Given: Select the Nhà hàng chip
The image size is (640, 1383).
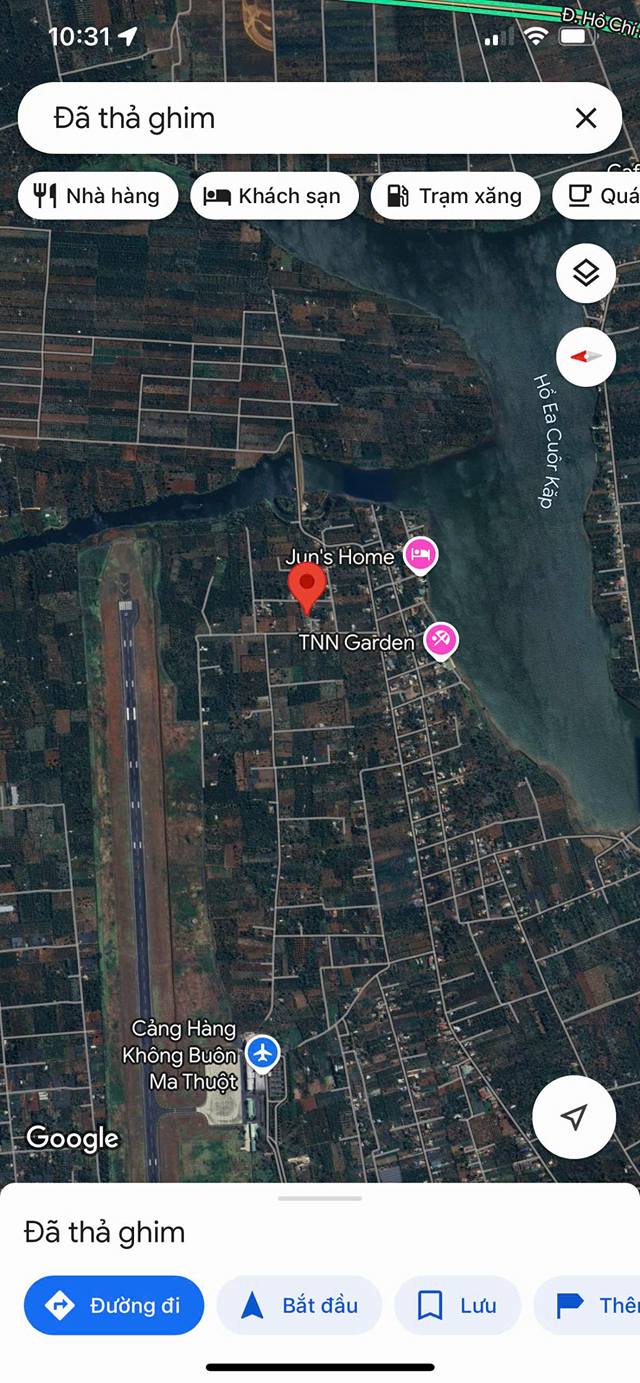Looking at the screenshot, I should 98,196.
